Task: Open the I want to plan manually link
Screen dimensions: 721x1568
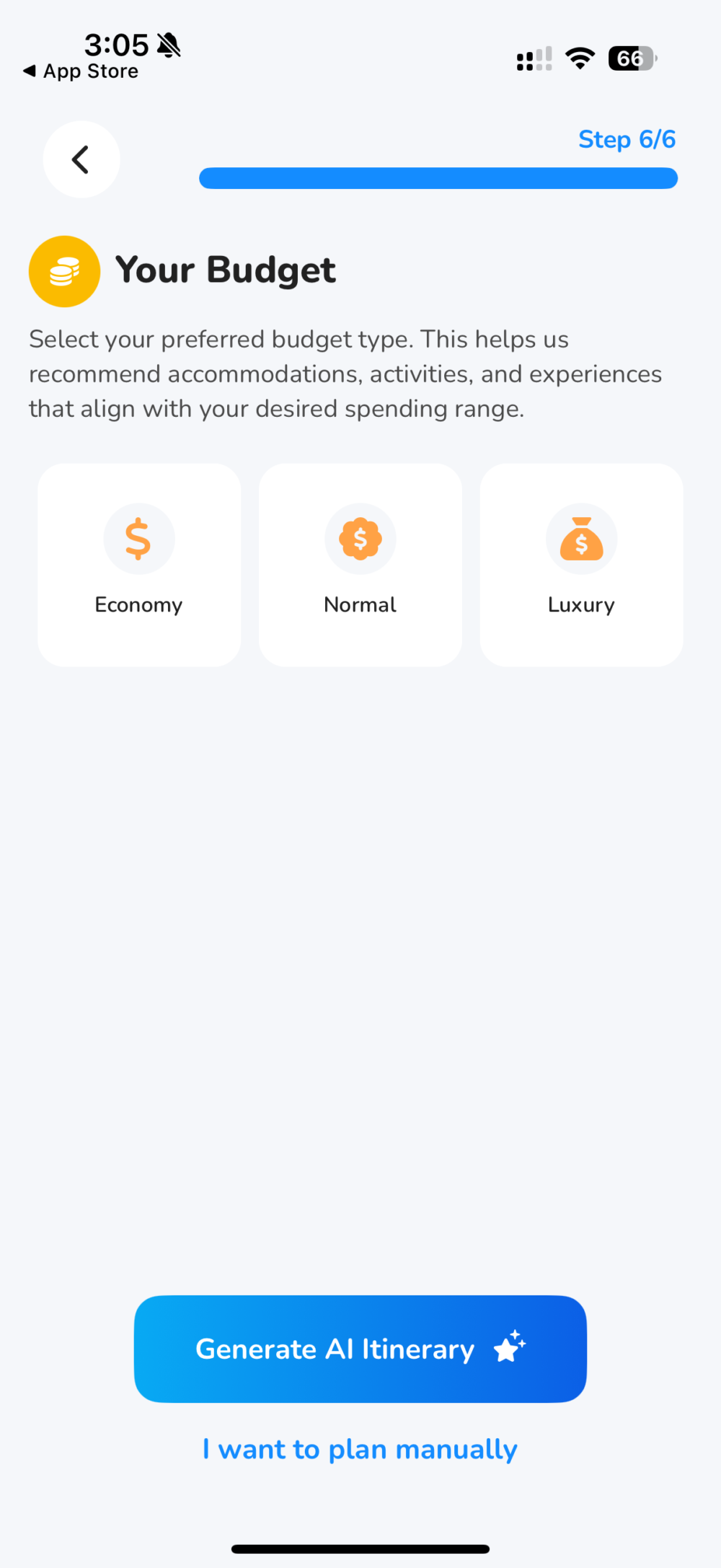Action: 360,1449
